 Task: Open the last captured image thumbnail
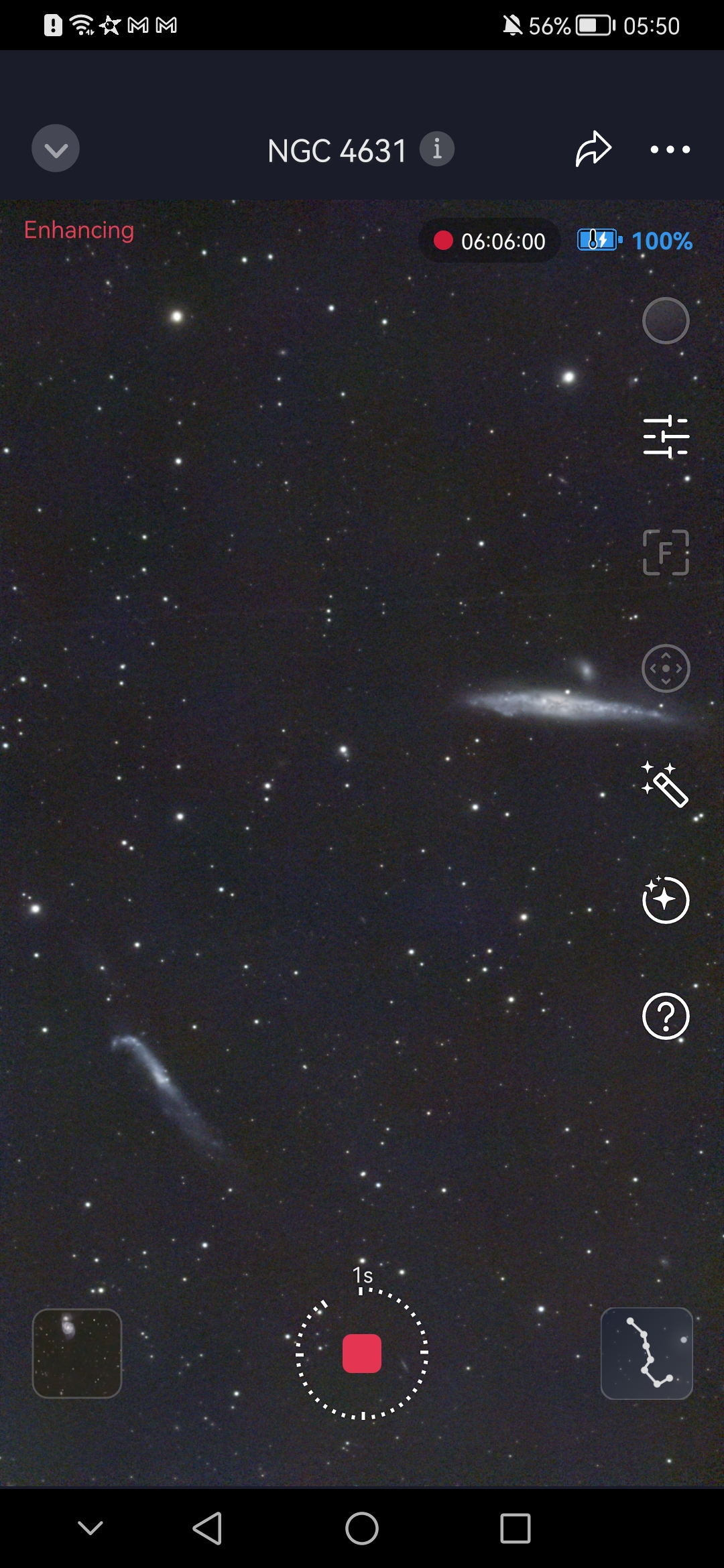point(77,1354)
